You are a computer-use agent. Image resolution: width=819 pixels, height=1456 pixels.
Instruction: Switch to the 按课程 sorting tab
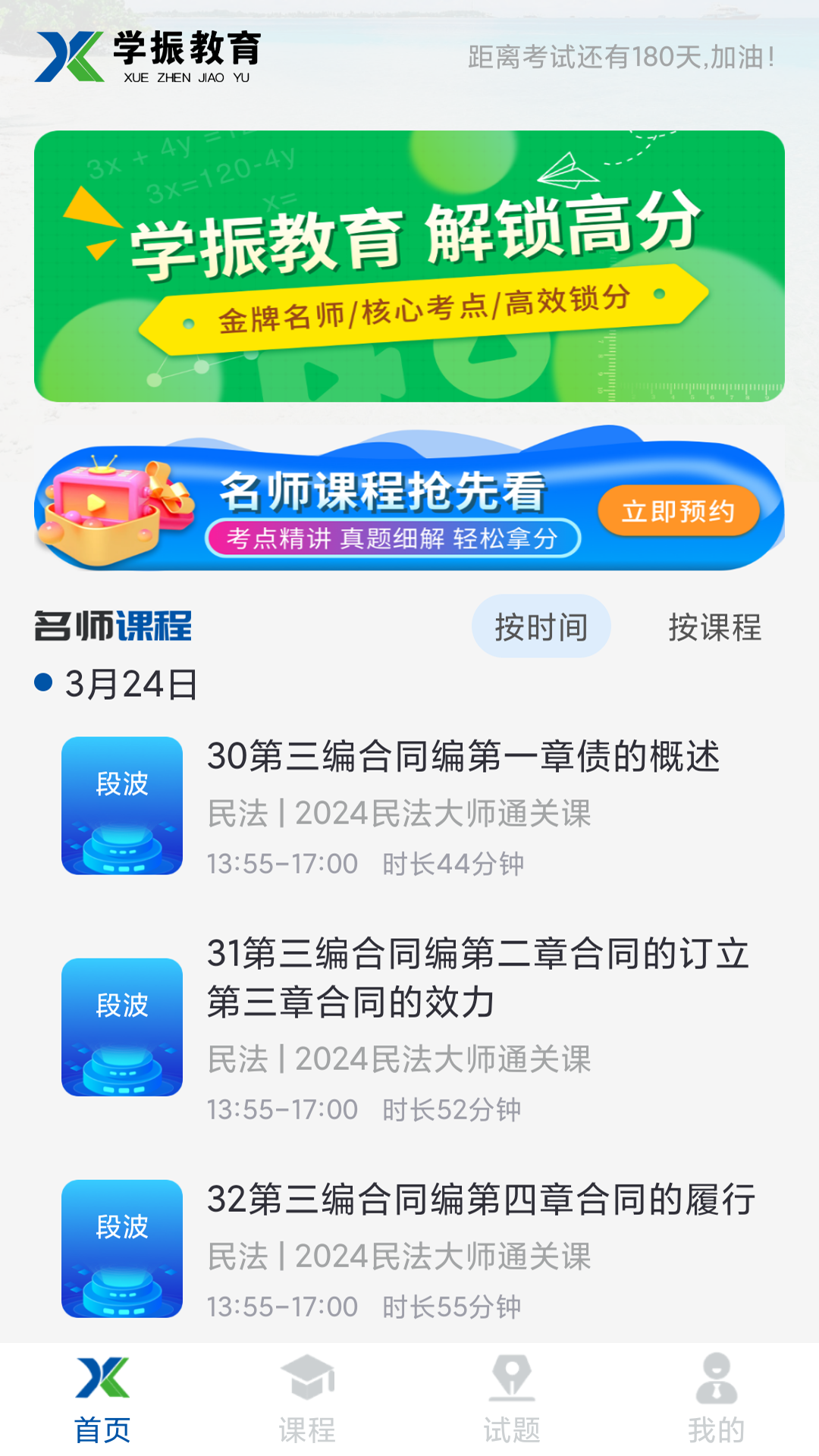coord(716,628)
